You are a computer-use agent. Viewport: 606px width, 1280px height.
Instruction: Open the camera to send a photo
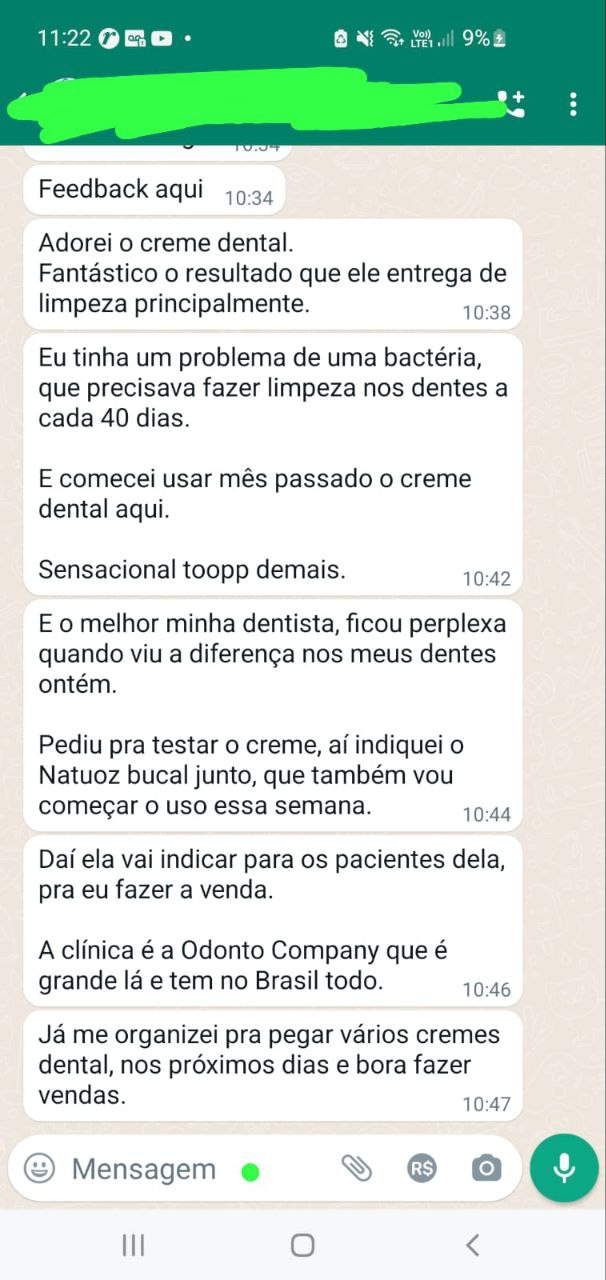[486, 1168]
